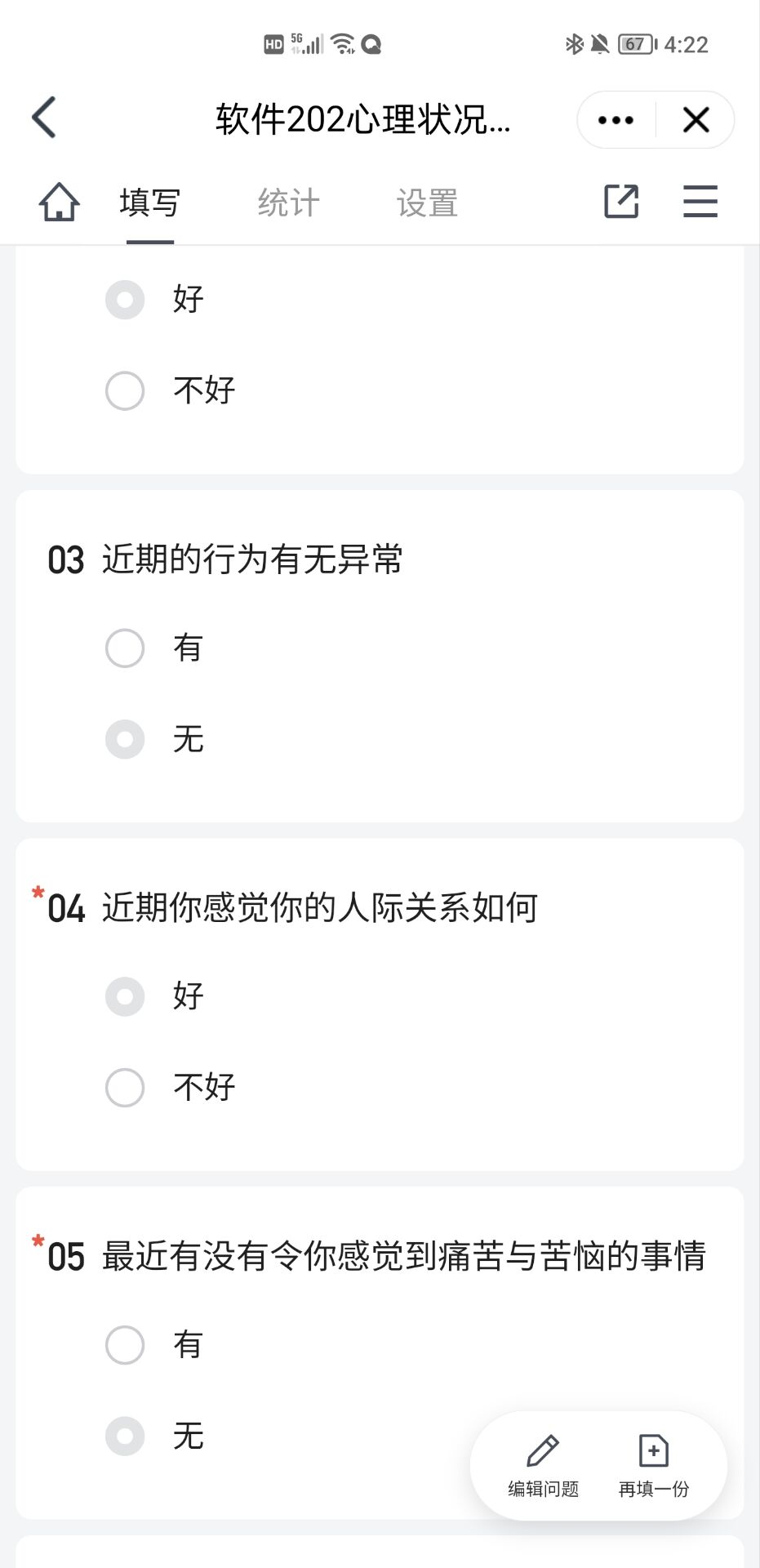Tap 编辑问题 to edit questions
The image size is (760, 1568).
(x=543, y=1466)
